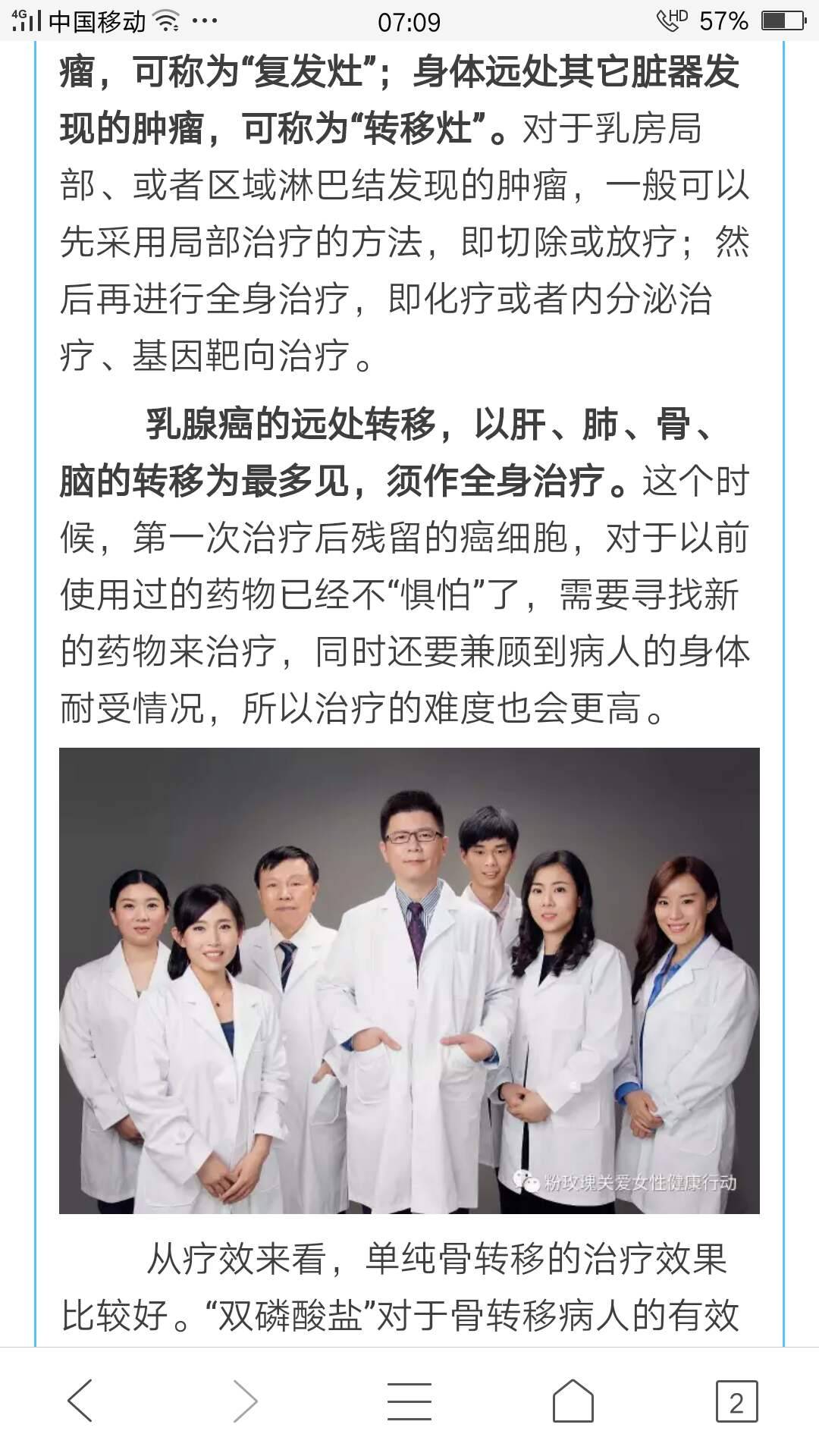Go forward to the next page
This screenshot has width=819, height=1456.
[244, 1400]
